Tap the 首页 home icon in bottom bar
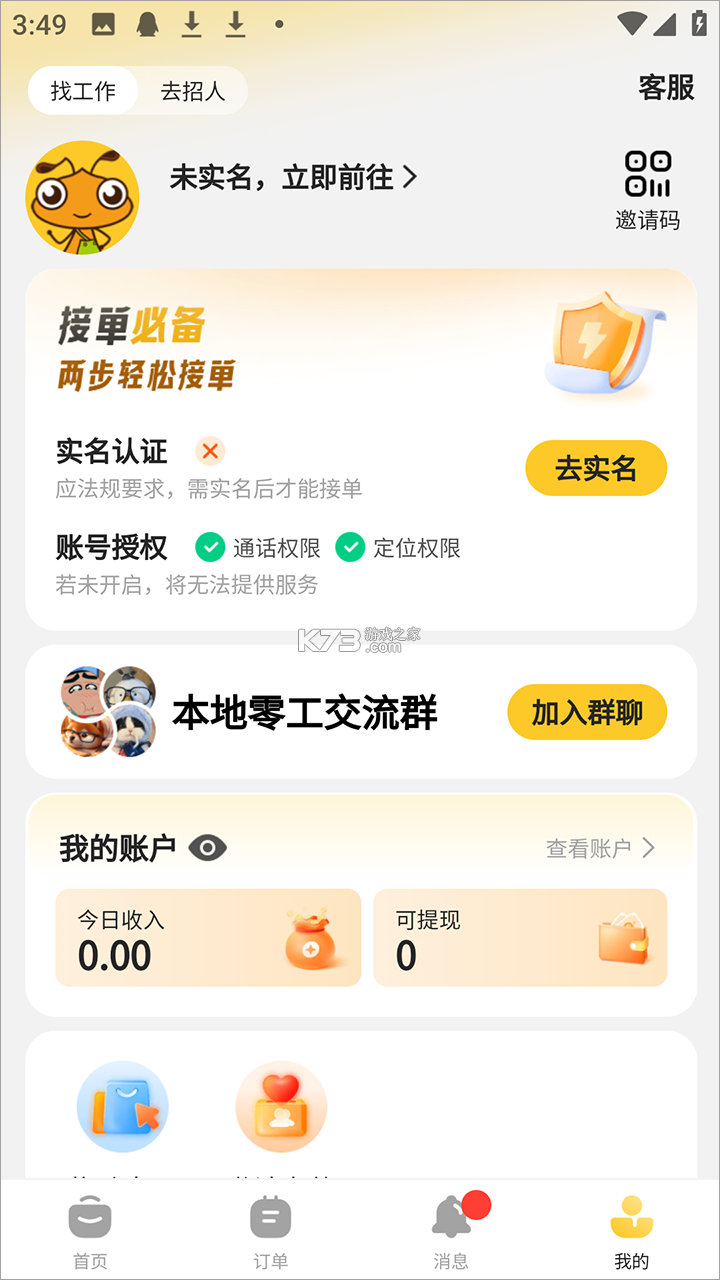This screenshot has width=720, height=1280. (x=90, y=1218)
